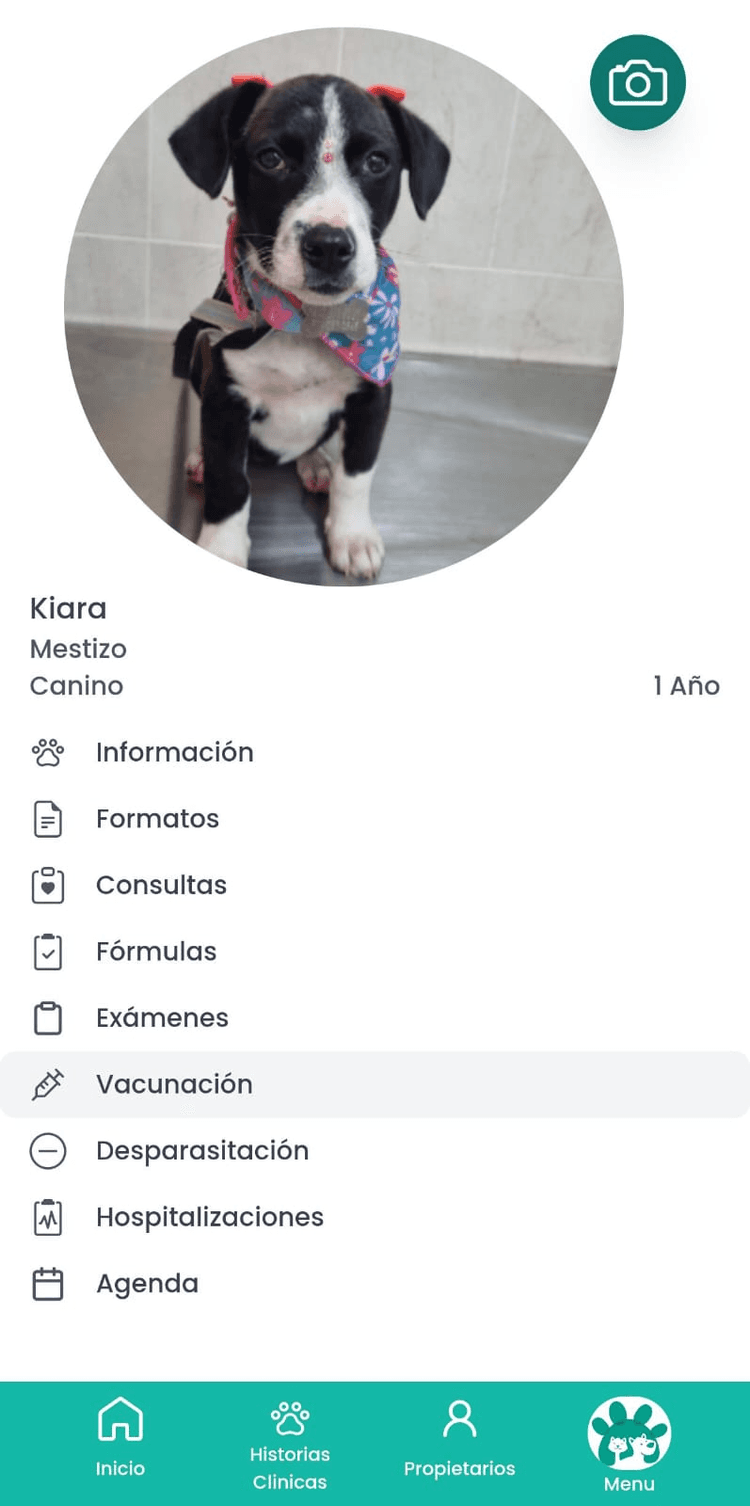750x1506 pixels.
Task: Select the minus-circle icon beside Desparasitación
Action: pyautogui.click(x=47, y=1150)
